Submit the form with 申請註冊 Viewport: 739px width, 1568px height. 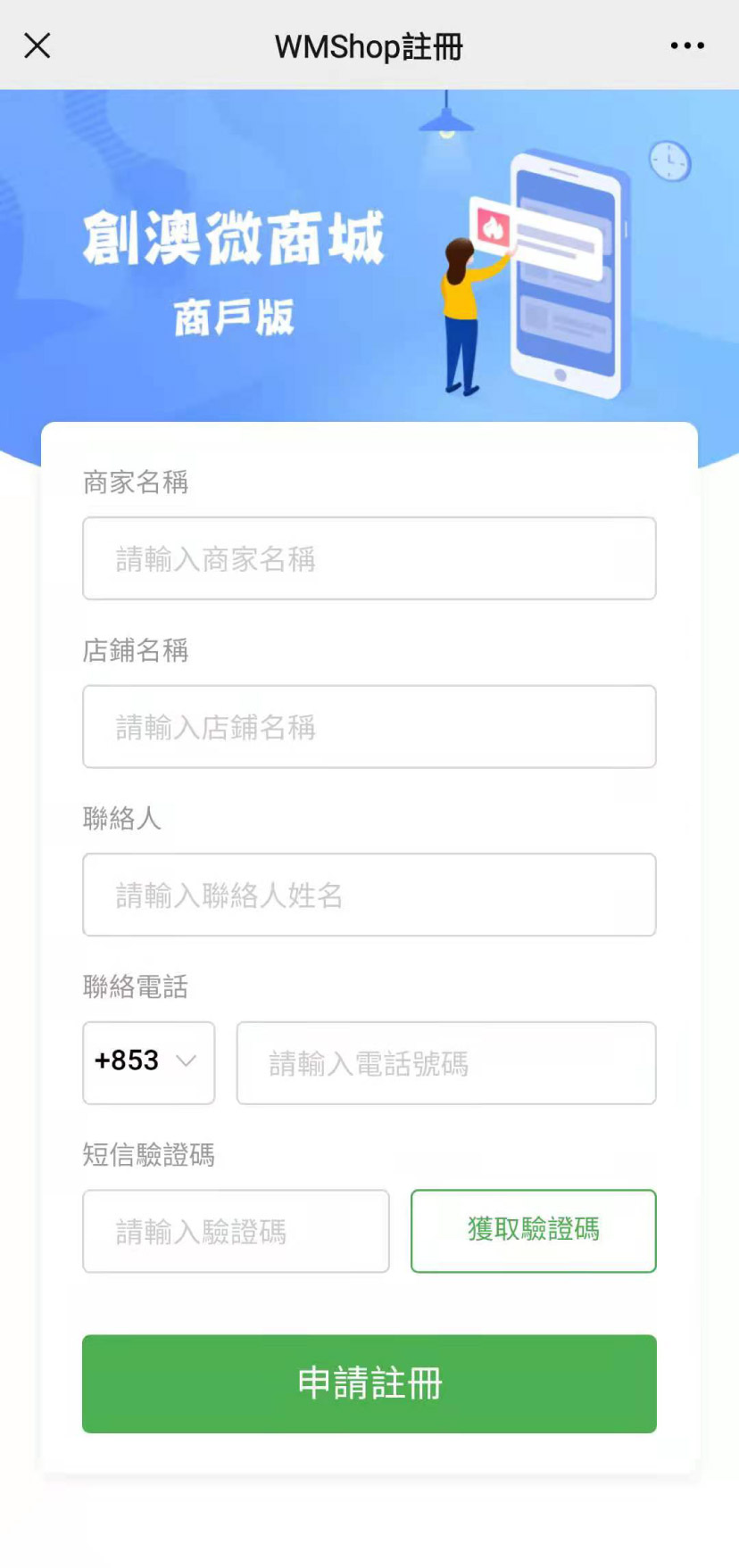pyautogui.click(x=369, y=1383)
